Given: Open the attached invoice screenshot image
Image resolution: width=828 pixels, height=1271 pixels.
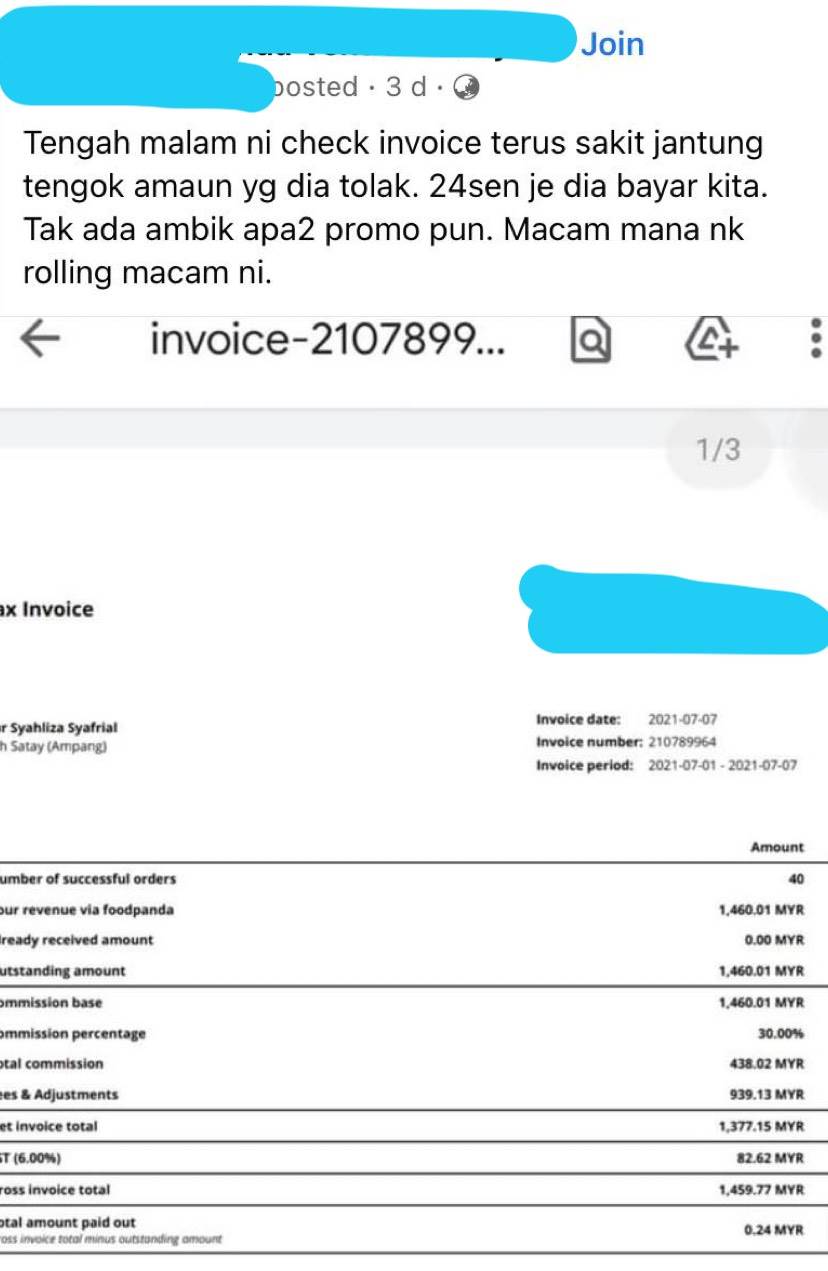Looking at the screenshot, I should pyautogui.click(x=414, y=790).
